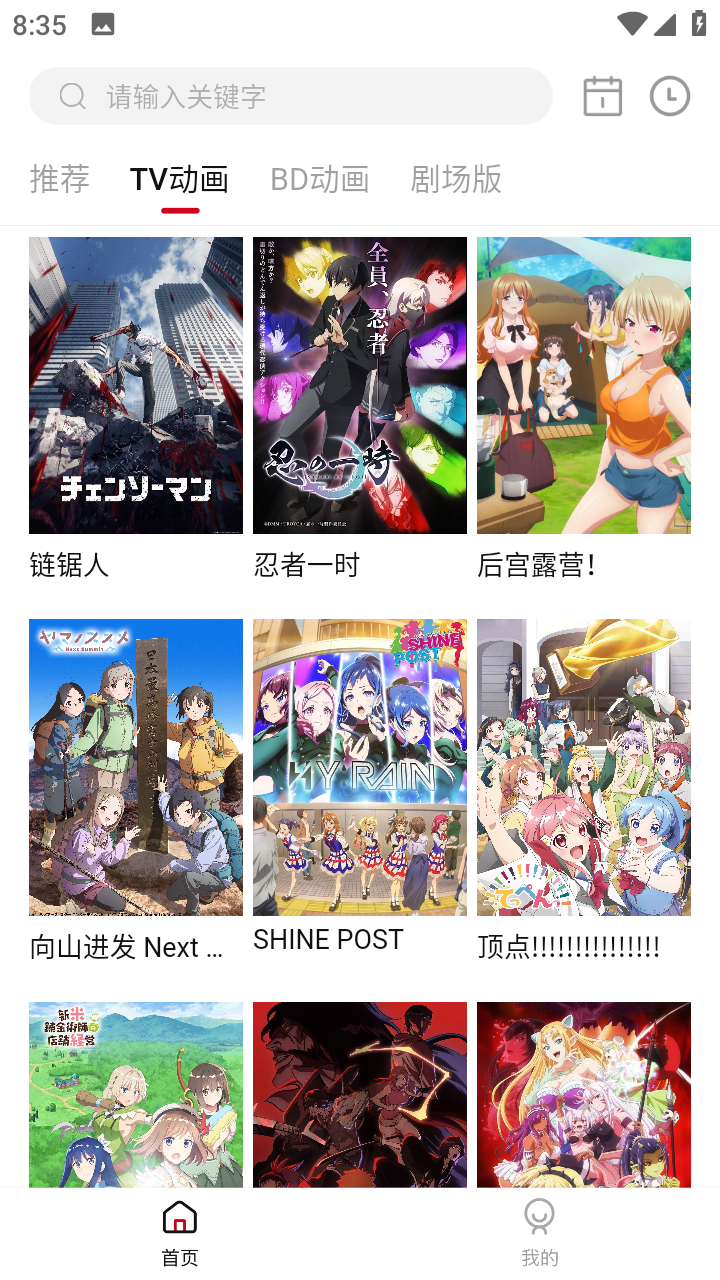Screen dimensions: 720x1280
Task: Open the watch history clock icon
Action: pyautogui.click(x=669, y=96)
